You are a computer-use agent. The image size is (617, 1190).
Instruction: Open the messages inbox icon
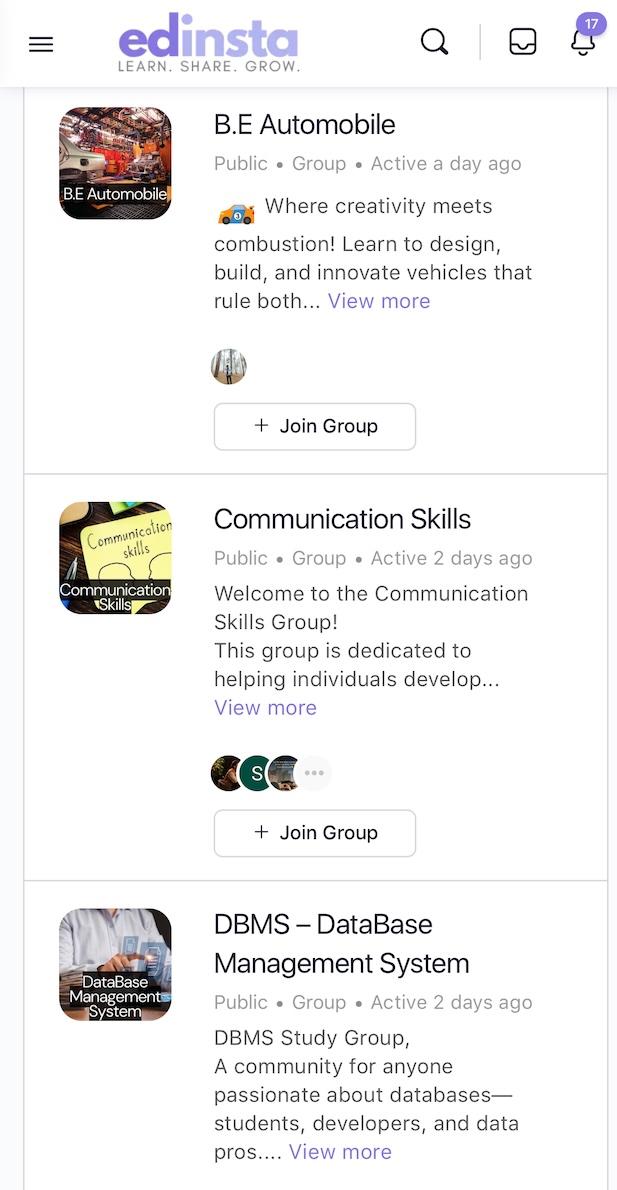[x=522, y=42]
